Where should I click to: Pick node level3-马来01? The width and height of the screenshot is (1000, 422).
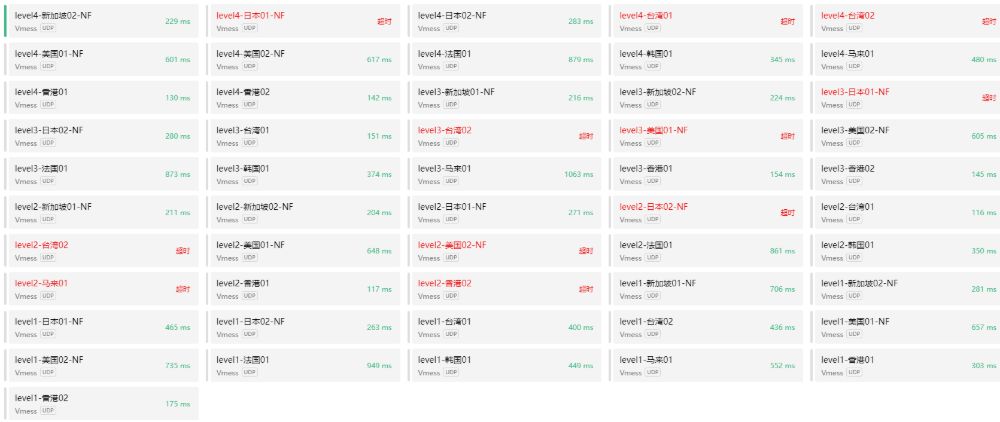click(x=505, y=174)
